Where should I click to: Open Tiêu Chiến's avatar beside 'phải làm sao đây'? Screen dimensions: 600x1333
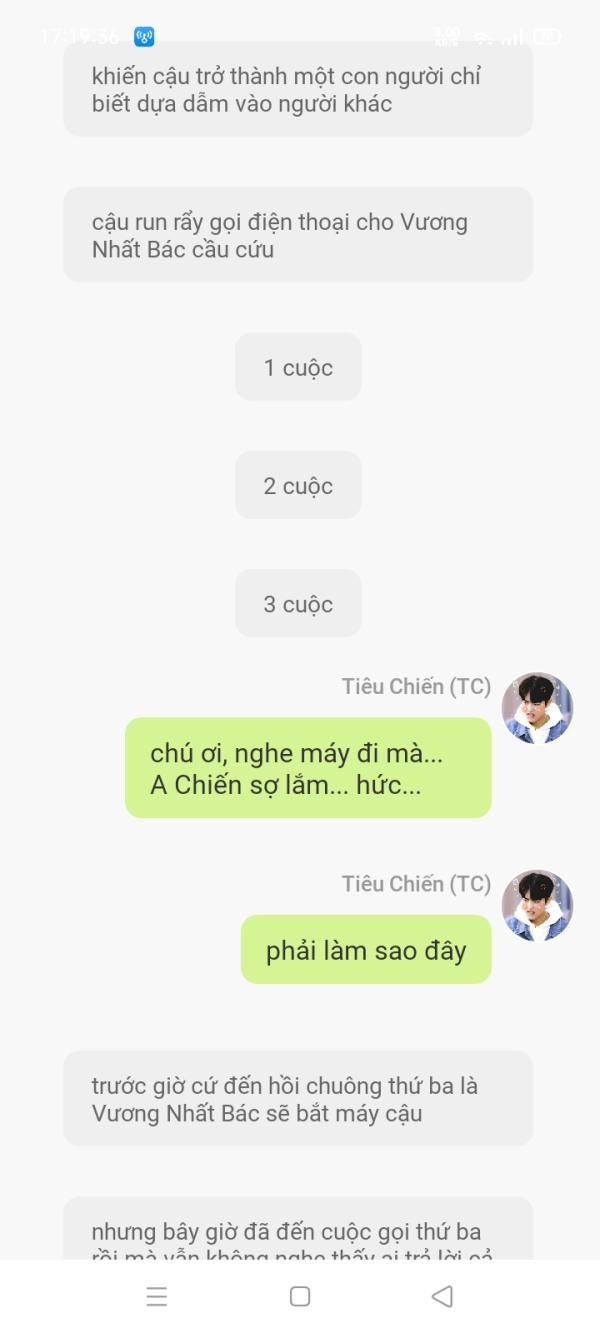537,905
